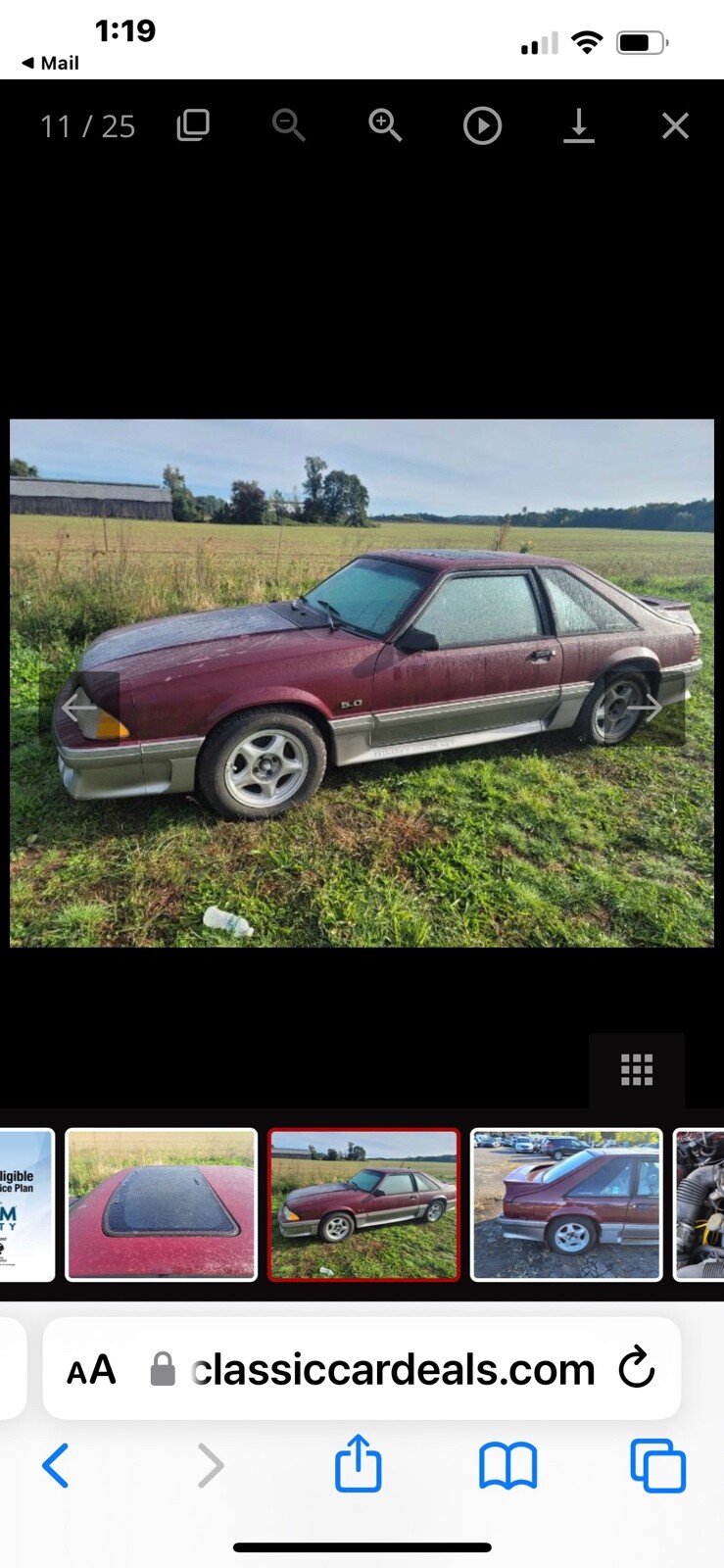Edit the classiccardeals.com address bar
This screenshot has width=724, height=1568.
392,1369
